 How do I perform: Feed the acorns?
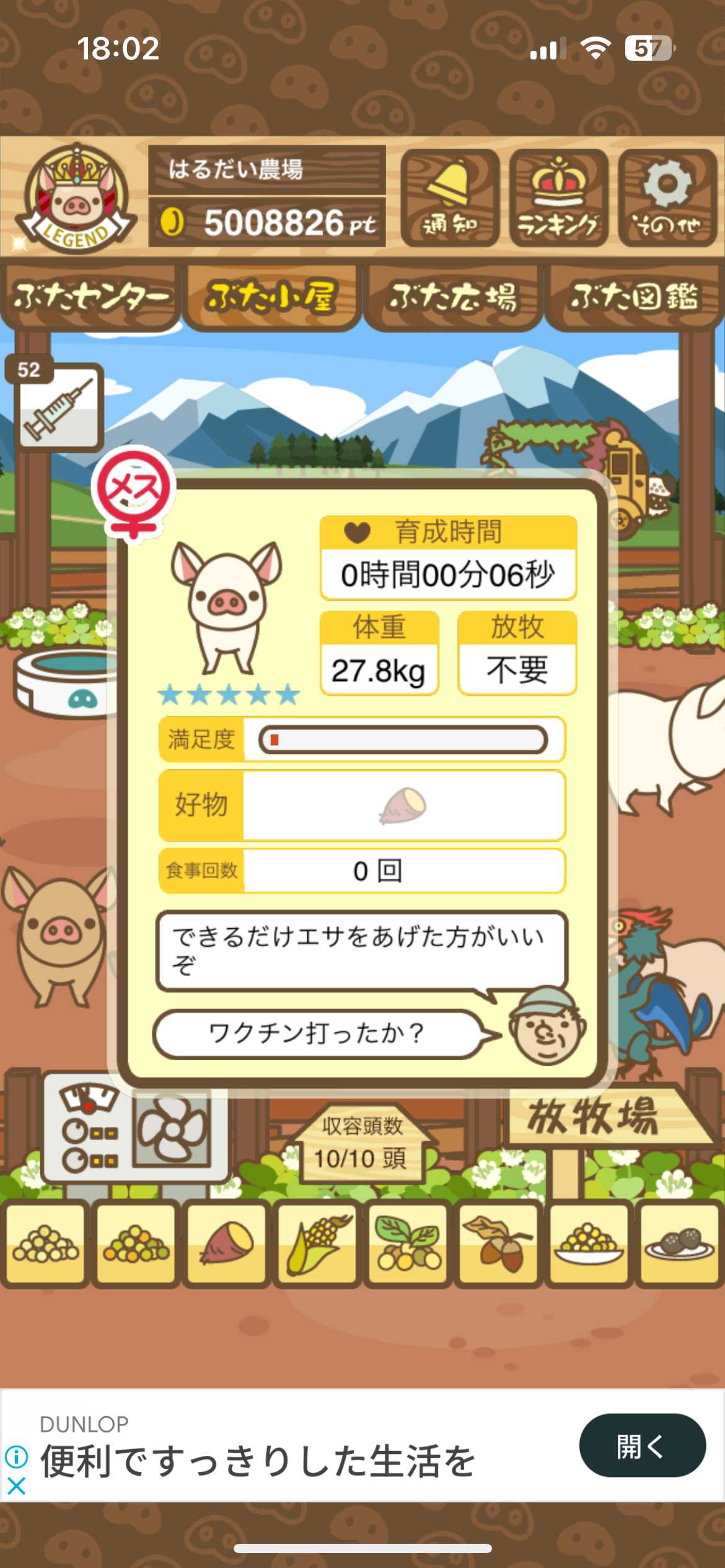tap(498, 1242)
